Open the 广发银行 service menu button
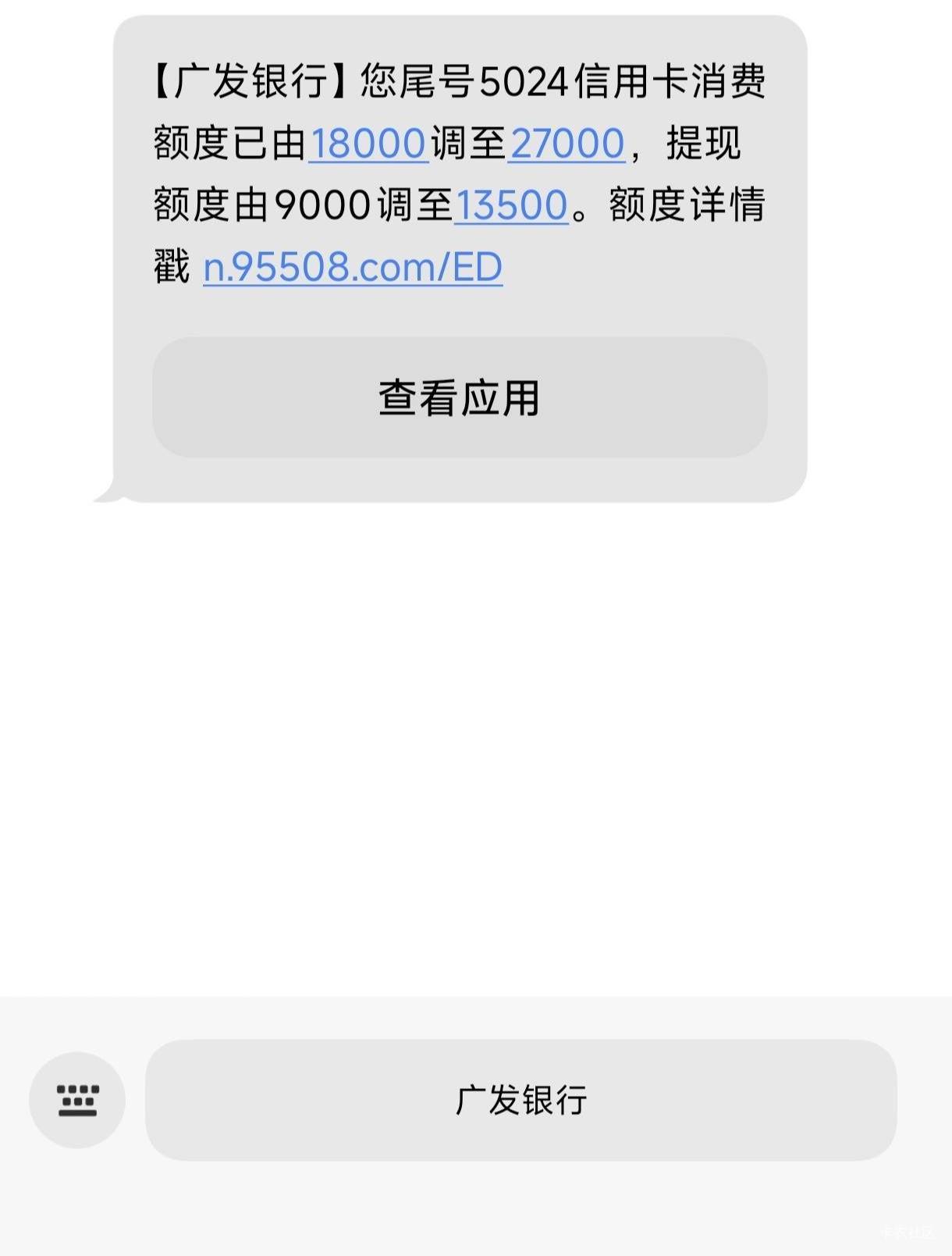The image size is (952, 1256). (x=520, y=1100)
